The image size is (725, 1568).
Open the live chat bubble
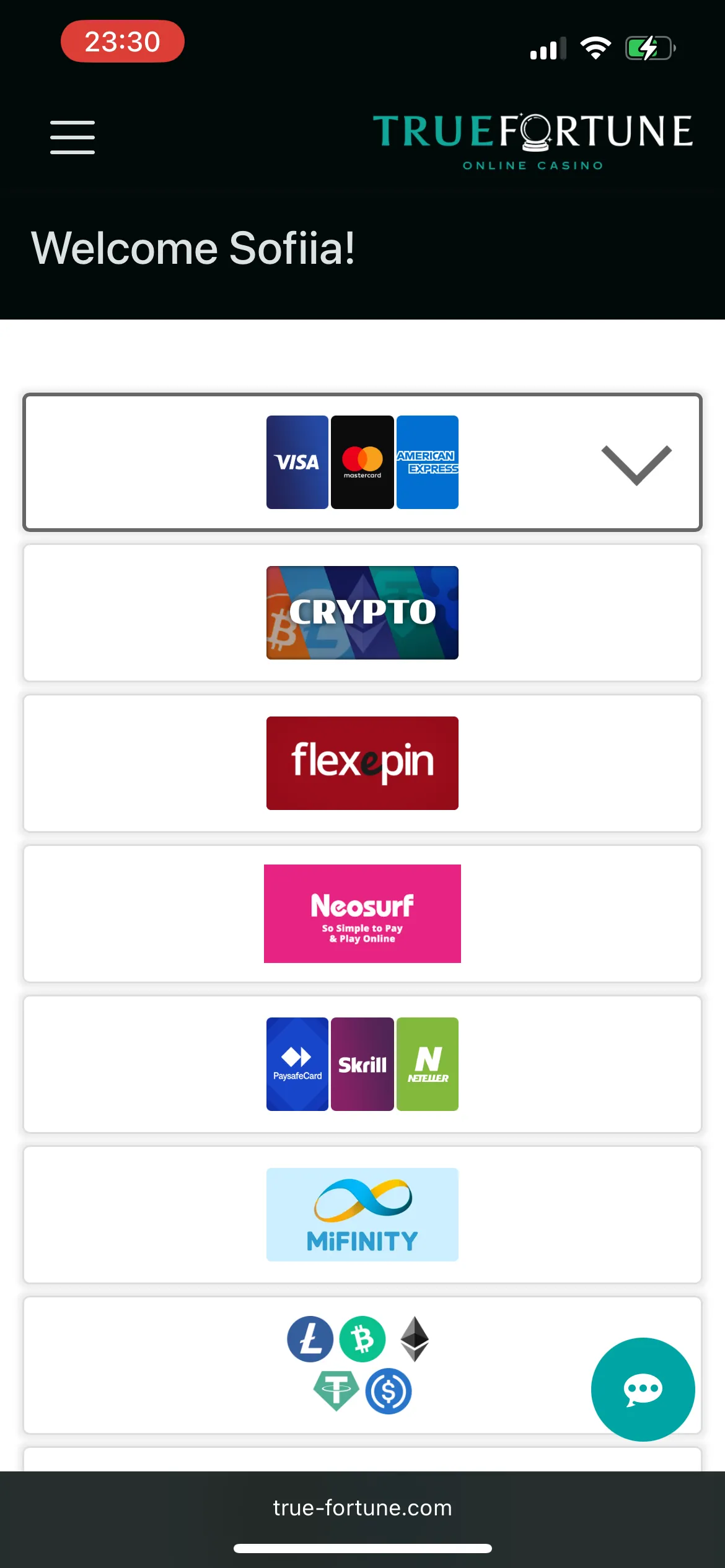643,1390
